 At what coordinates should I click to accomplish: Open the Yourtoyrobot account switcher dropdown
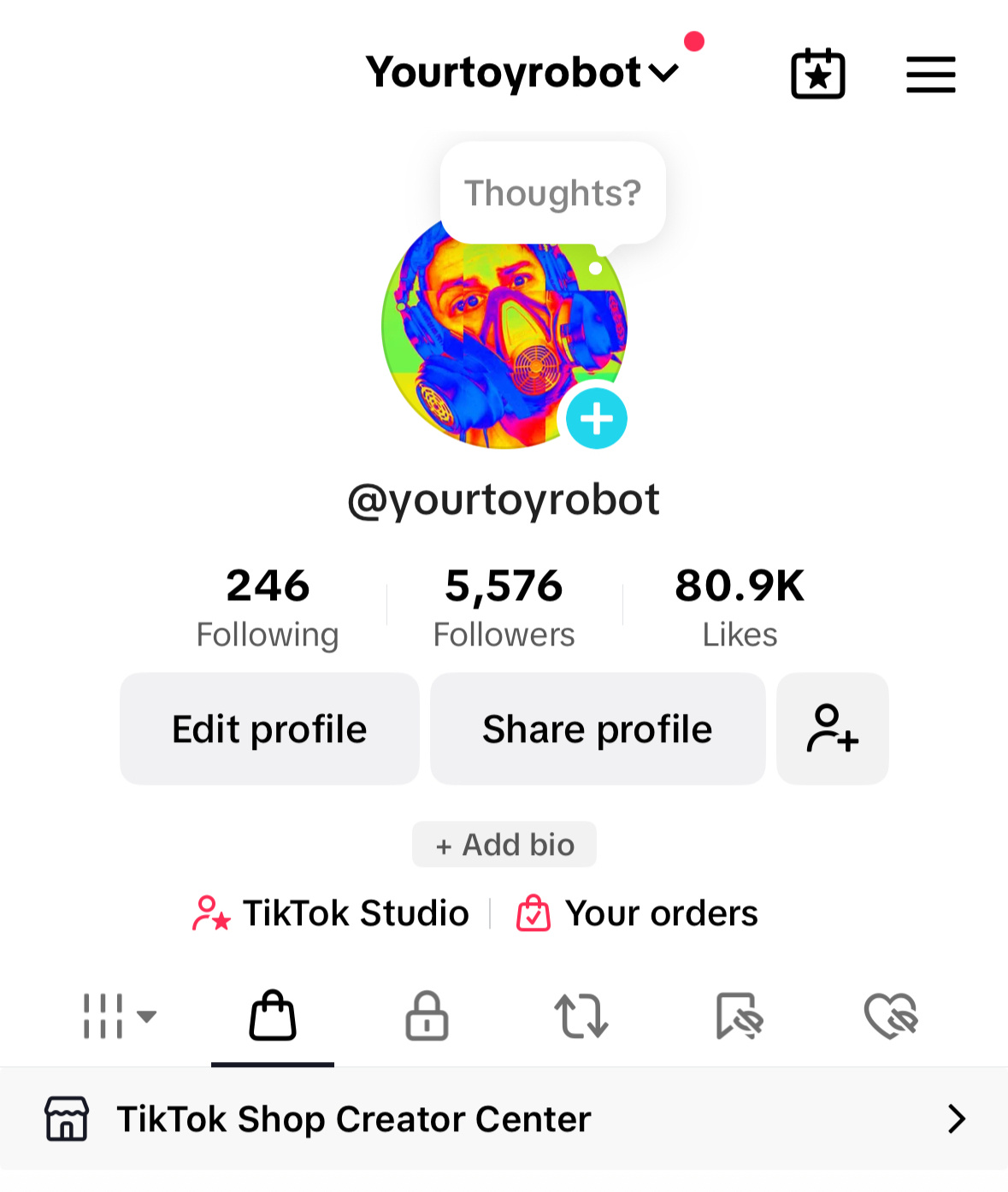pyautogui.click(x=522, y=73)
